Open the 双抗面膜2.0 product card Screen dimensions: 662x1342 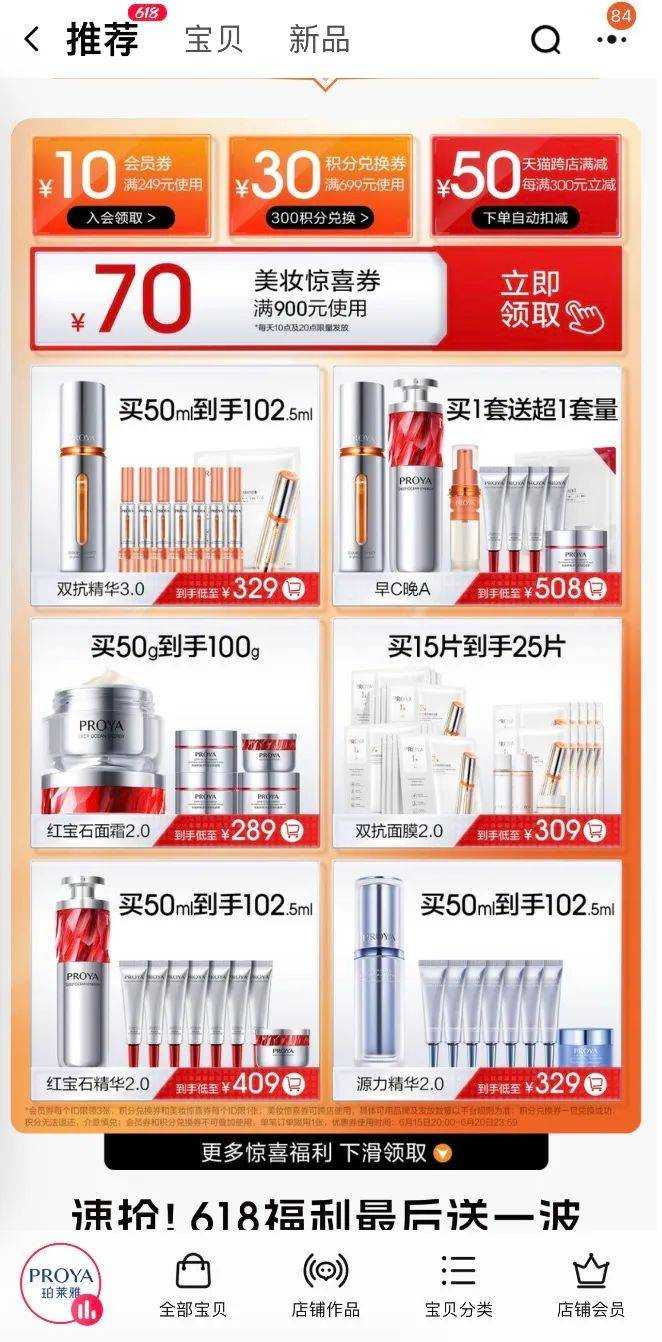[477, 732]
